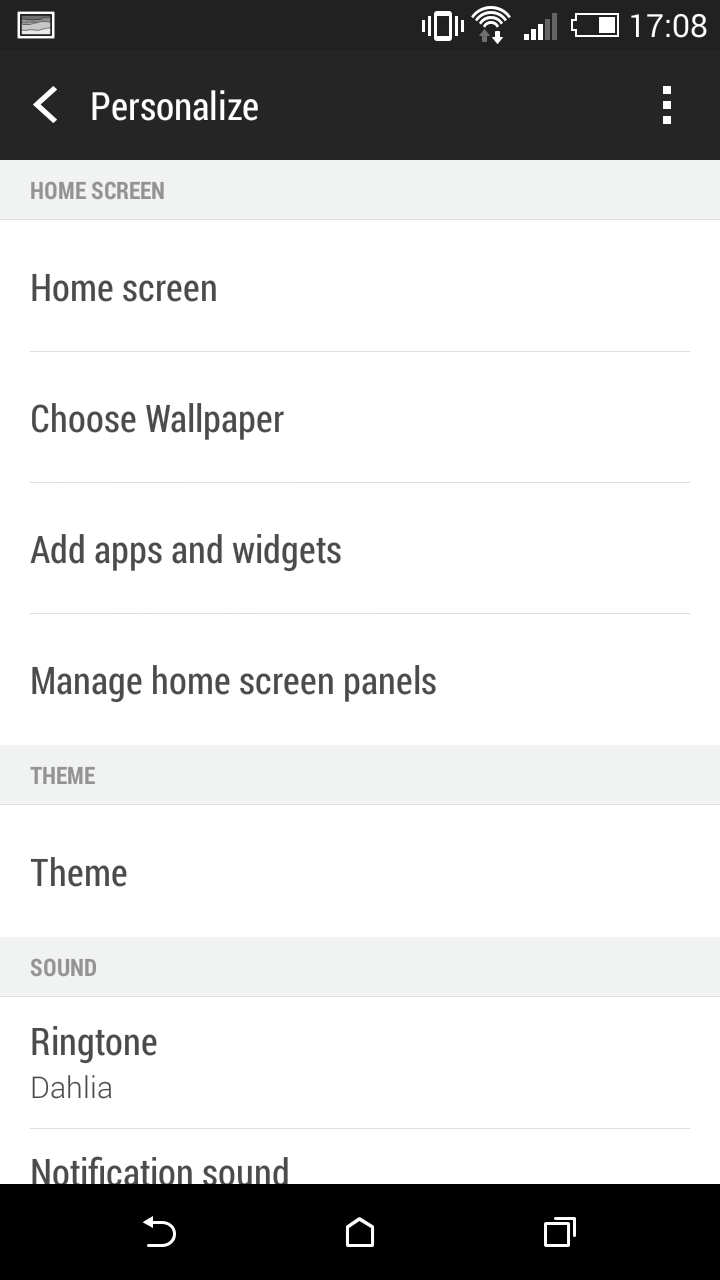This screenshot has height=1280, width=720.
Task: Open Notification sound setting
Action: coord(360,1158)
